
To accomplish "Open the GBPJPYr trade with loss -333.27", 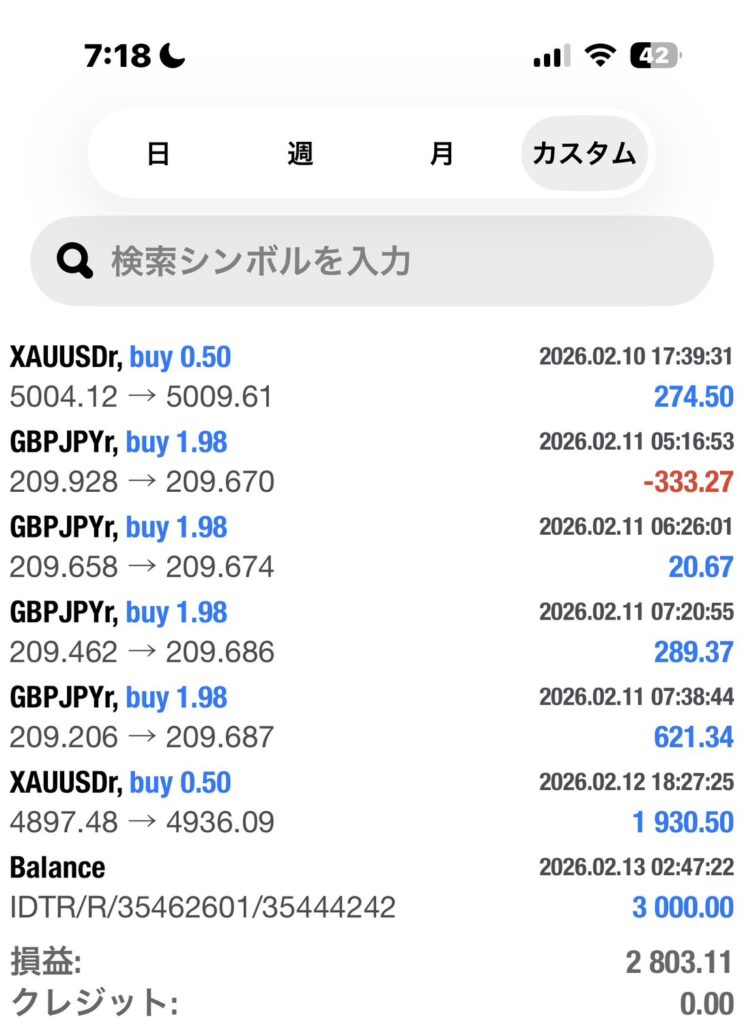I will tap(372, 462).
